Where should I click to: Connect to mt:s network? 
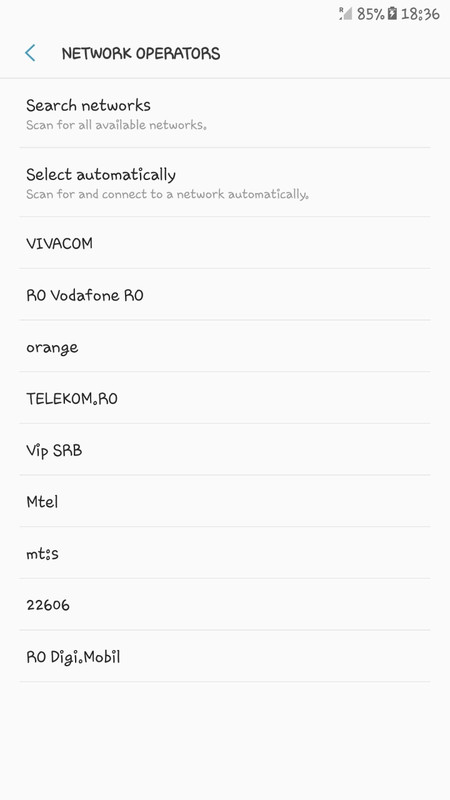(225, 553)
